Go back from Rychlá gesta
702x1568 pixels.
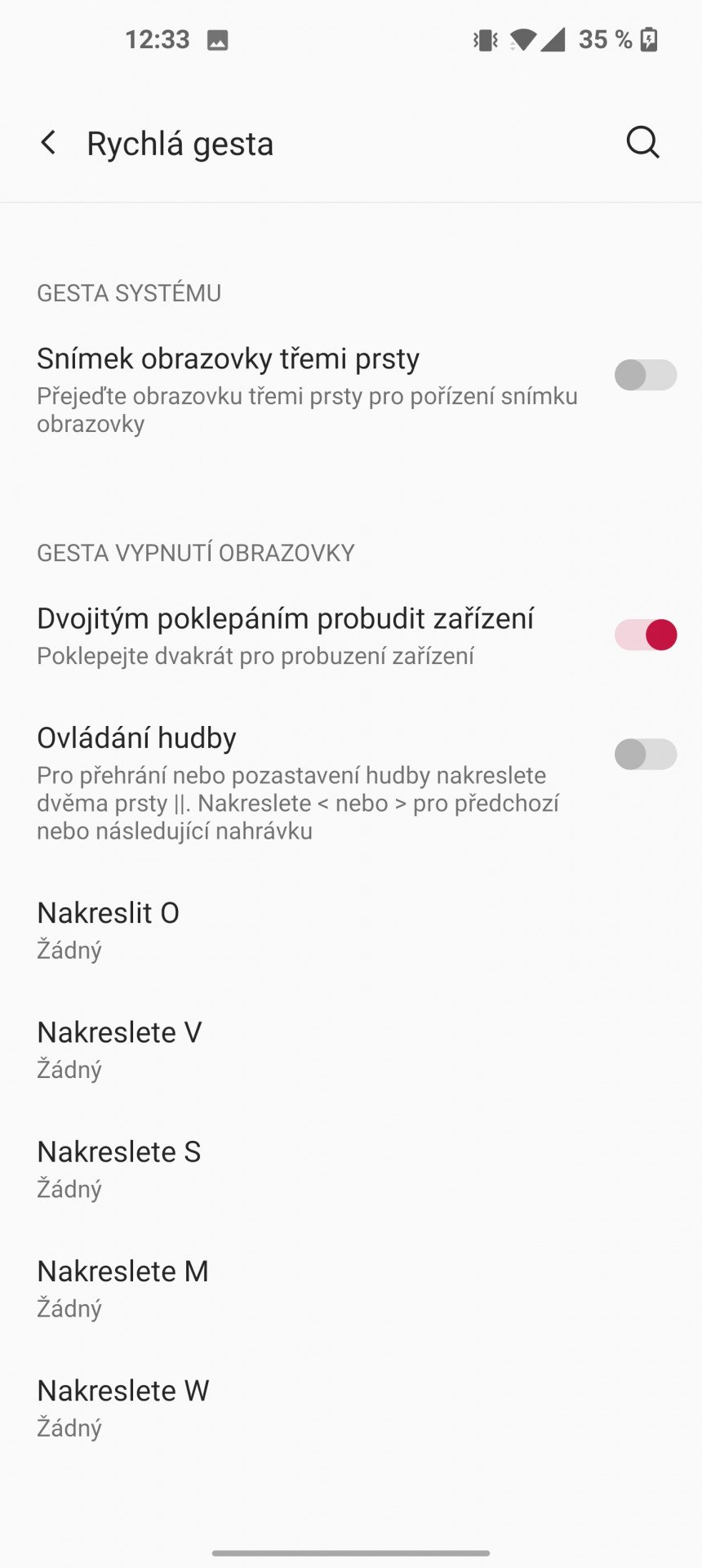coord(48,143)
